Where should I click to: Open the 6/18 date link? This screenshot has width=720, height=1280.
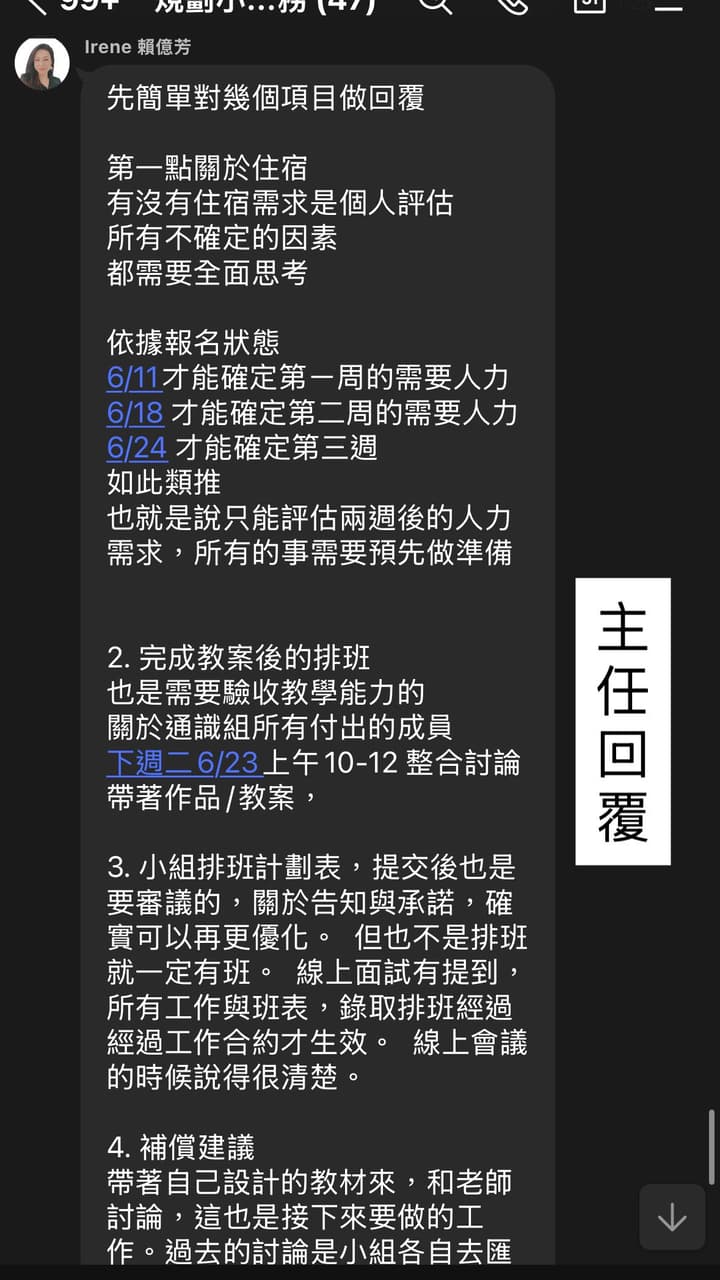135,412
